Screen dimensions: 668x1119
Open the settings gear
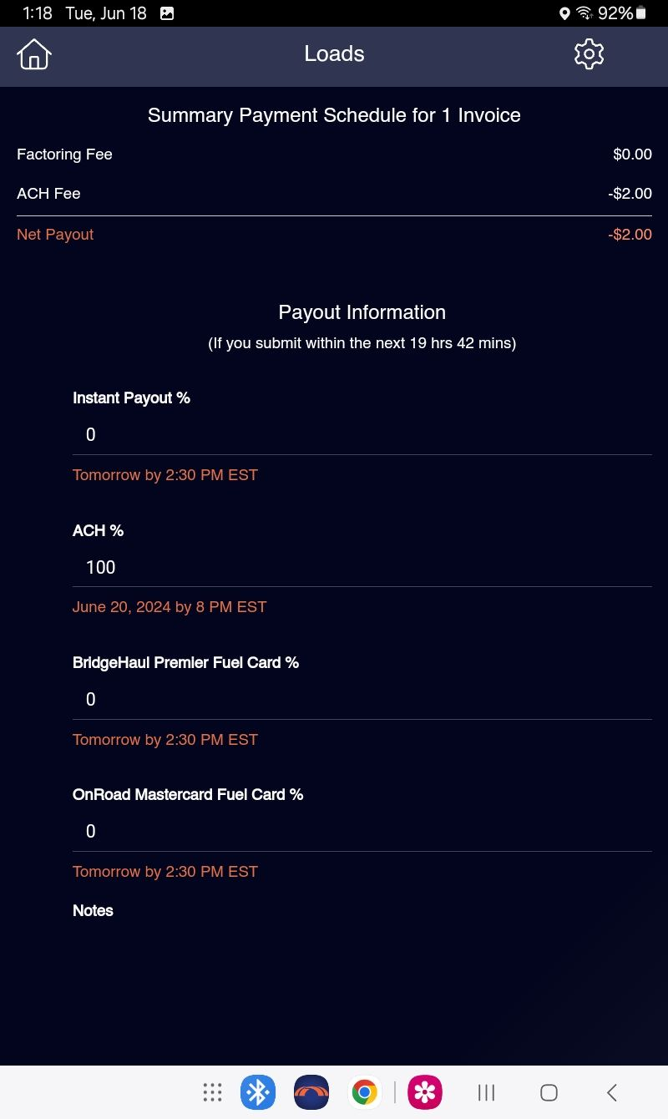[589, 54]
